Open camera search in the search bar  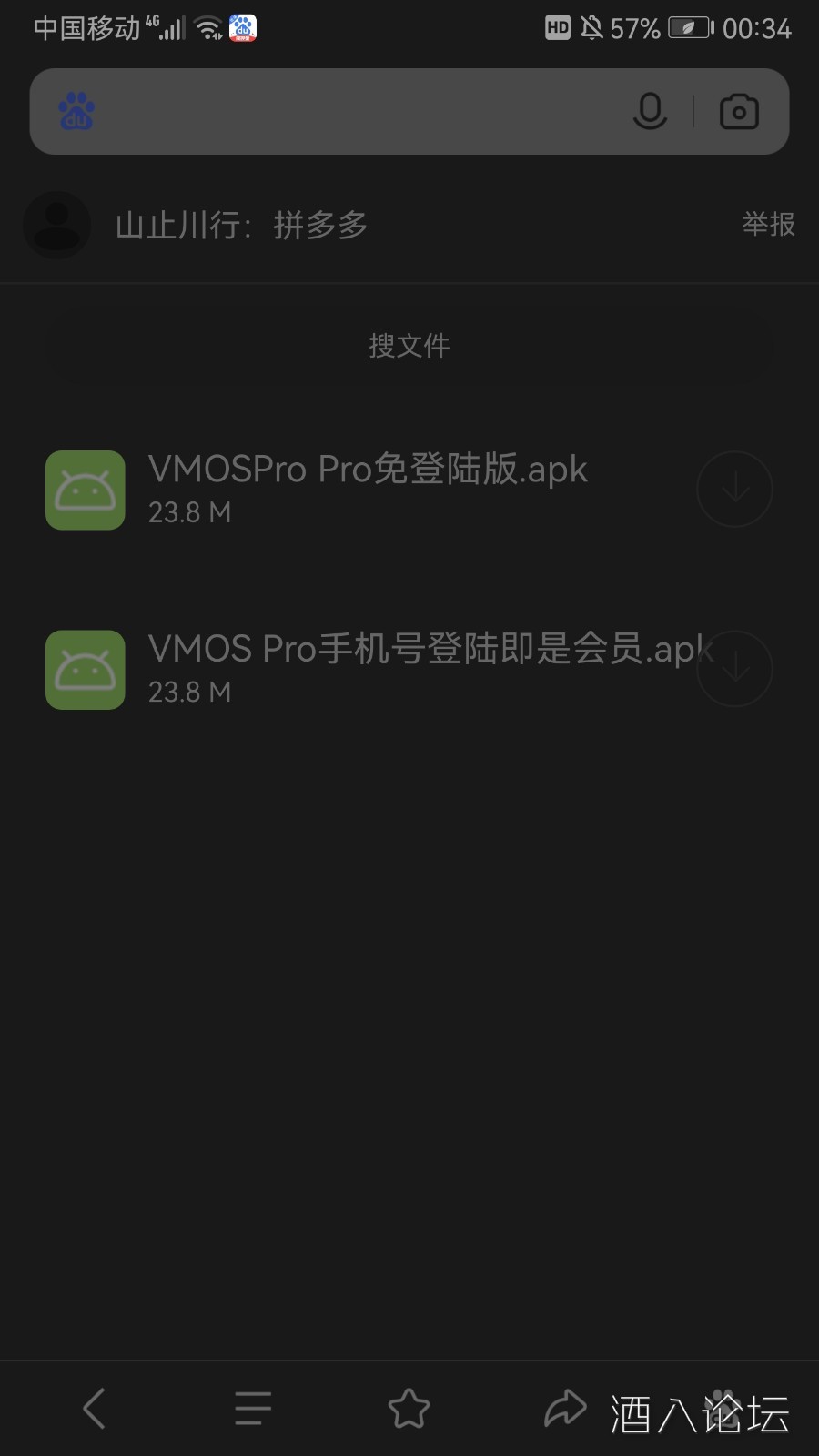click(739, 111)
